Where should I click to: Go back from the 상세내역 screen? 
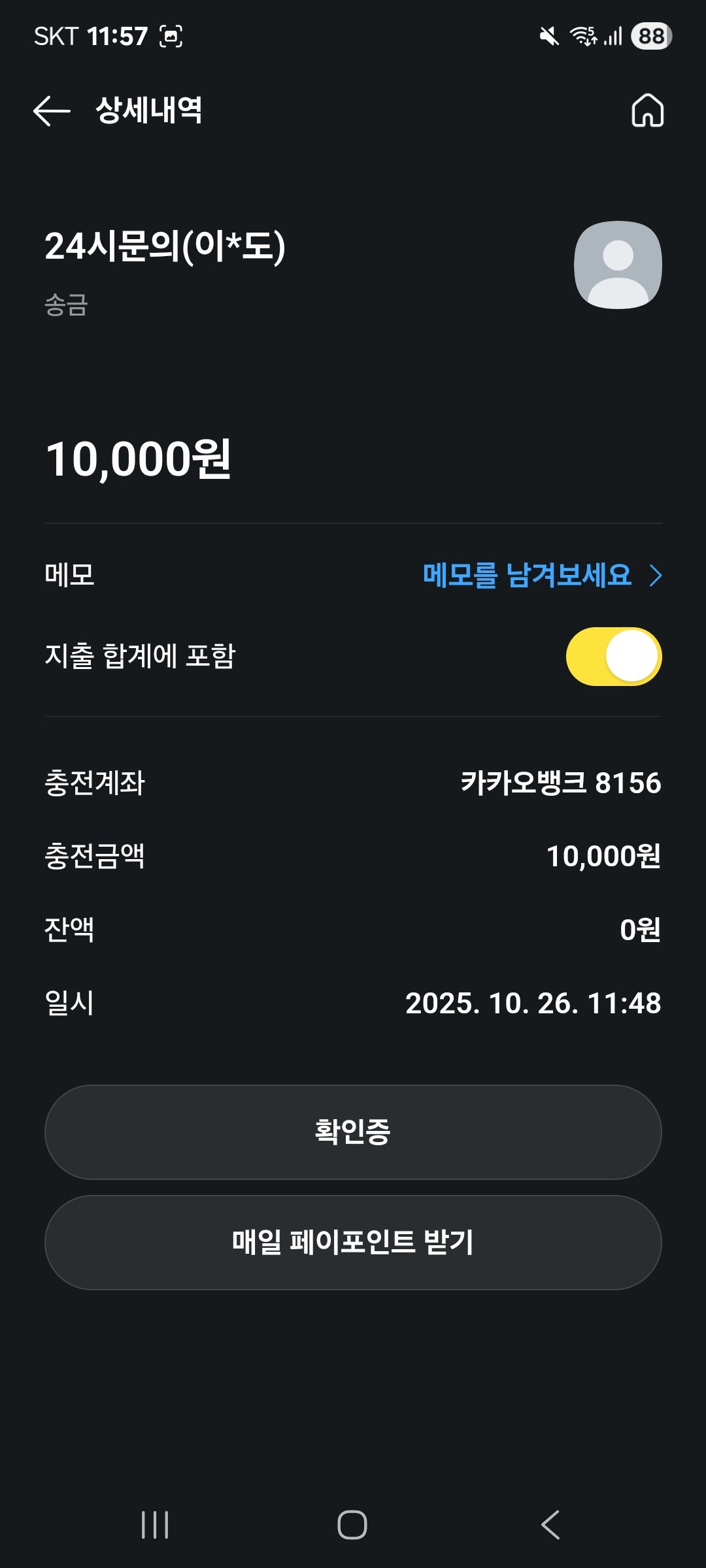click(x=52, y=110)
